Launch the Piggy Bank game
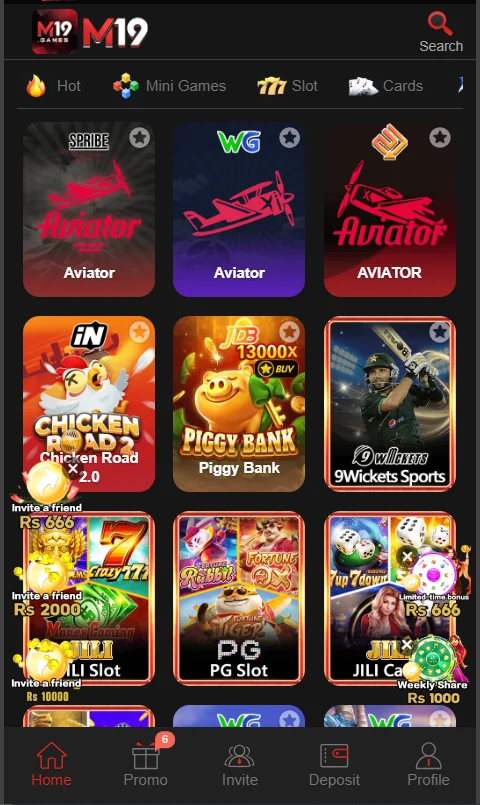This screenshot has height=805, width=480. (x=239, y=404)
